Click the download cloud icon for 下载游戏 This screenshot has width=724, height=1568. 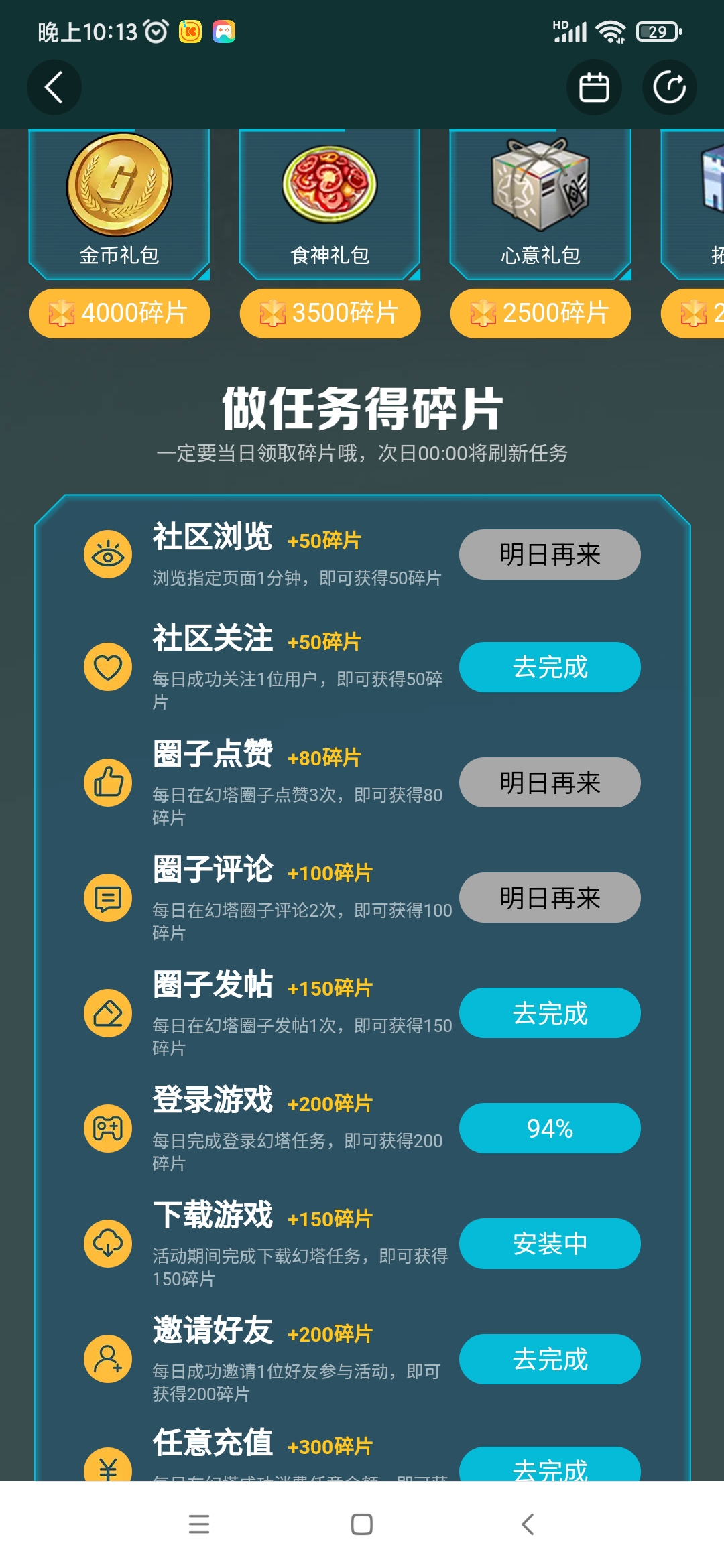107,1244
